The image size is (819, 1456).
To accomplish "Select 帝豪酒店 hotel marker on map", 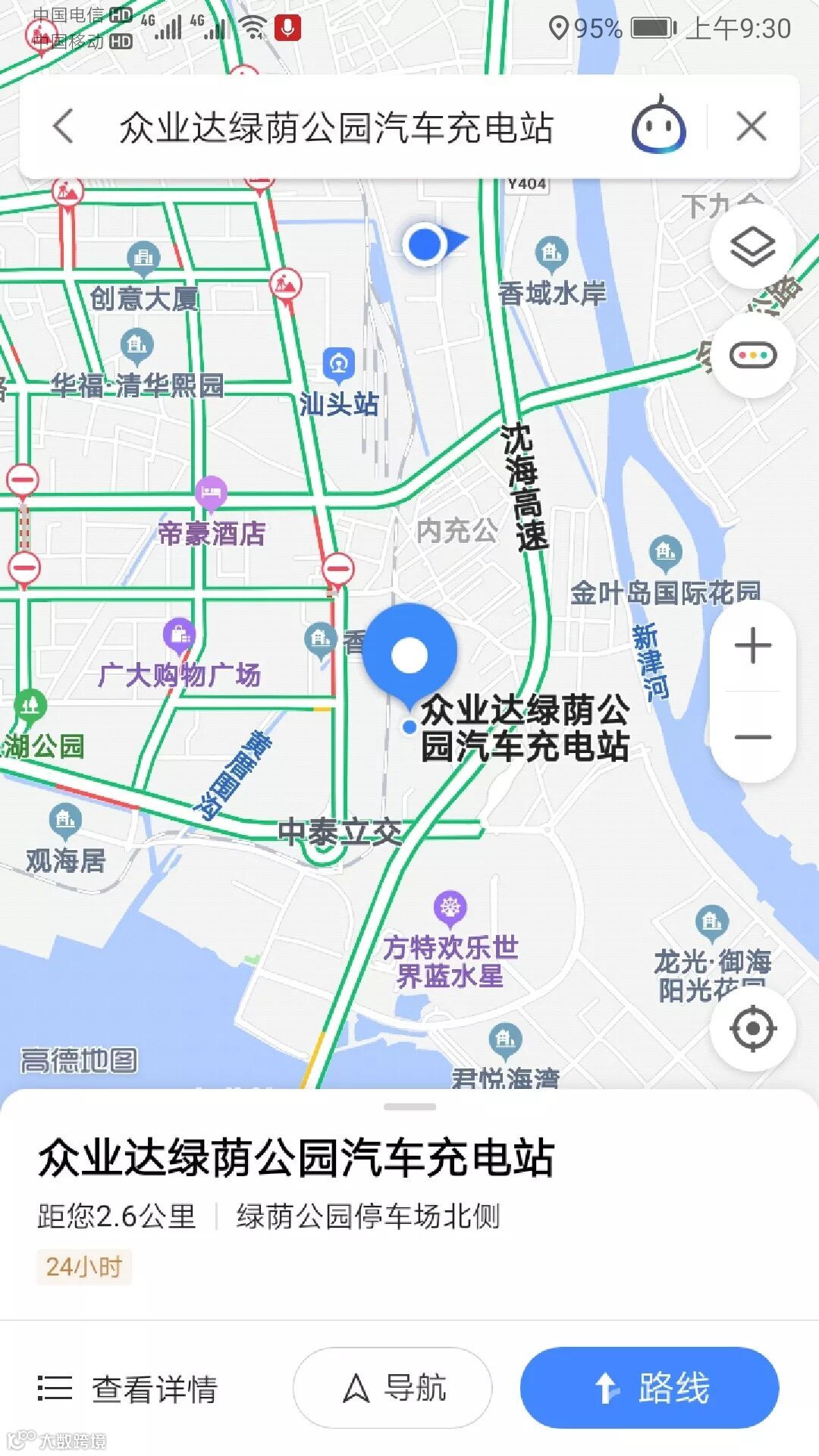I will pos(211,493).
